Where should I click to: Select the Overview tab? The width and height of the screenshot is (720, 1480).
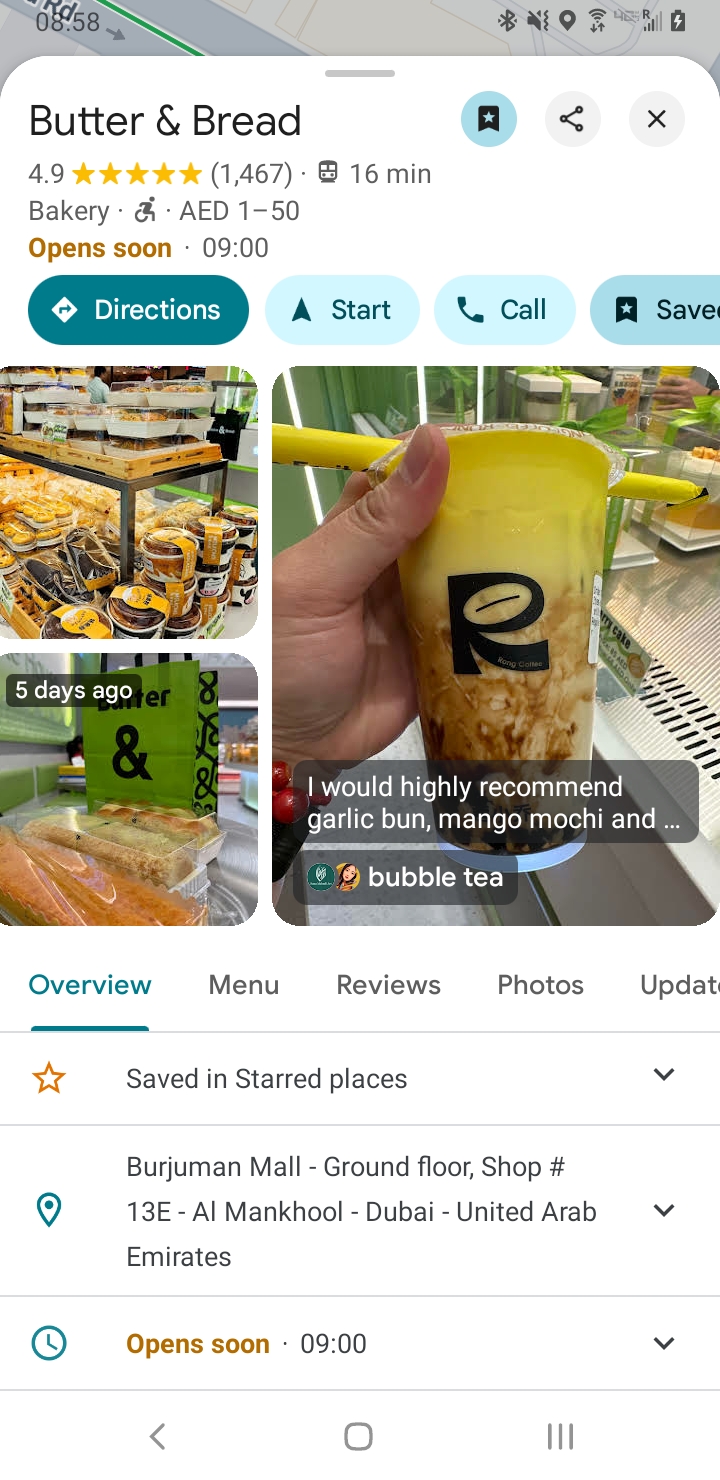(x=90, y=985)
